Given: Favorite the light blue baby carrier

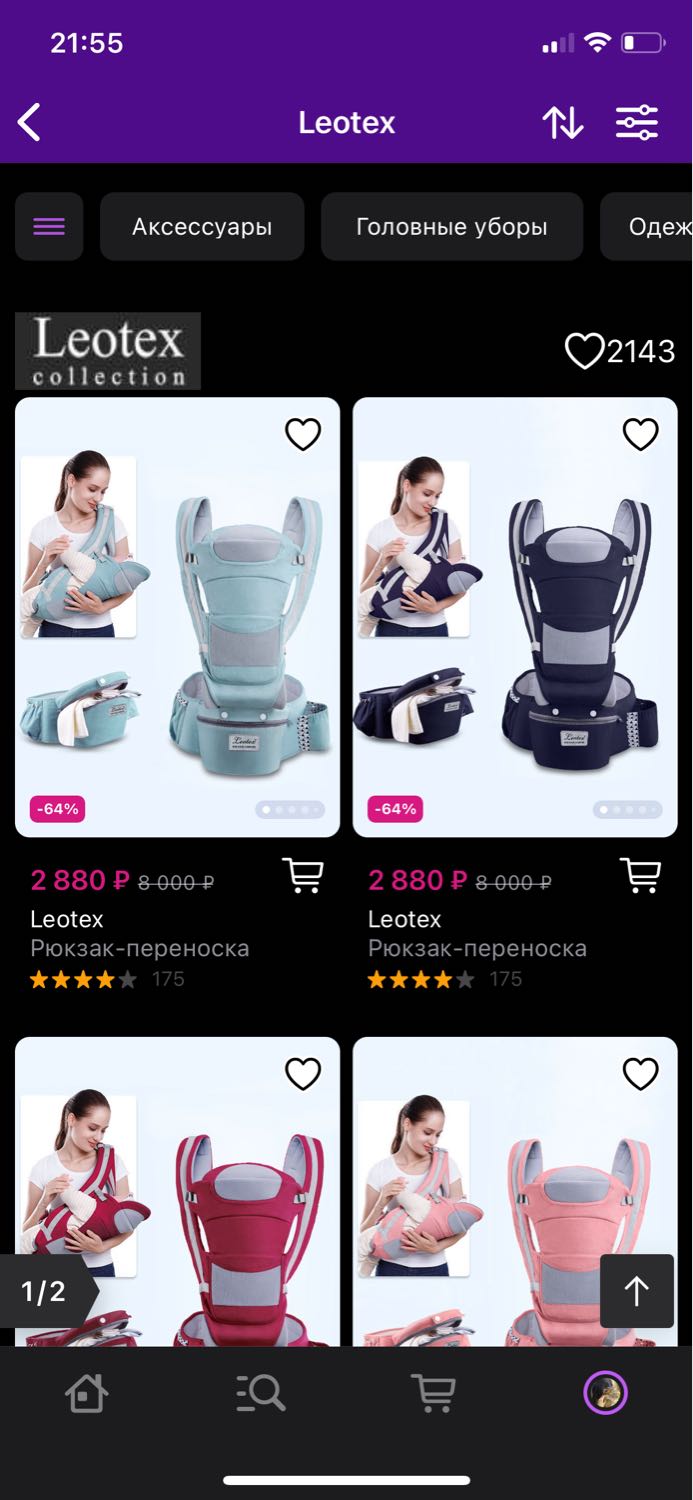Looking at the screenshot, I should click(303, 434).
